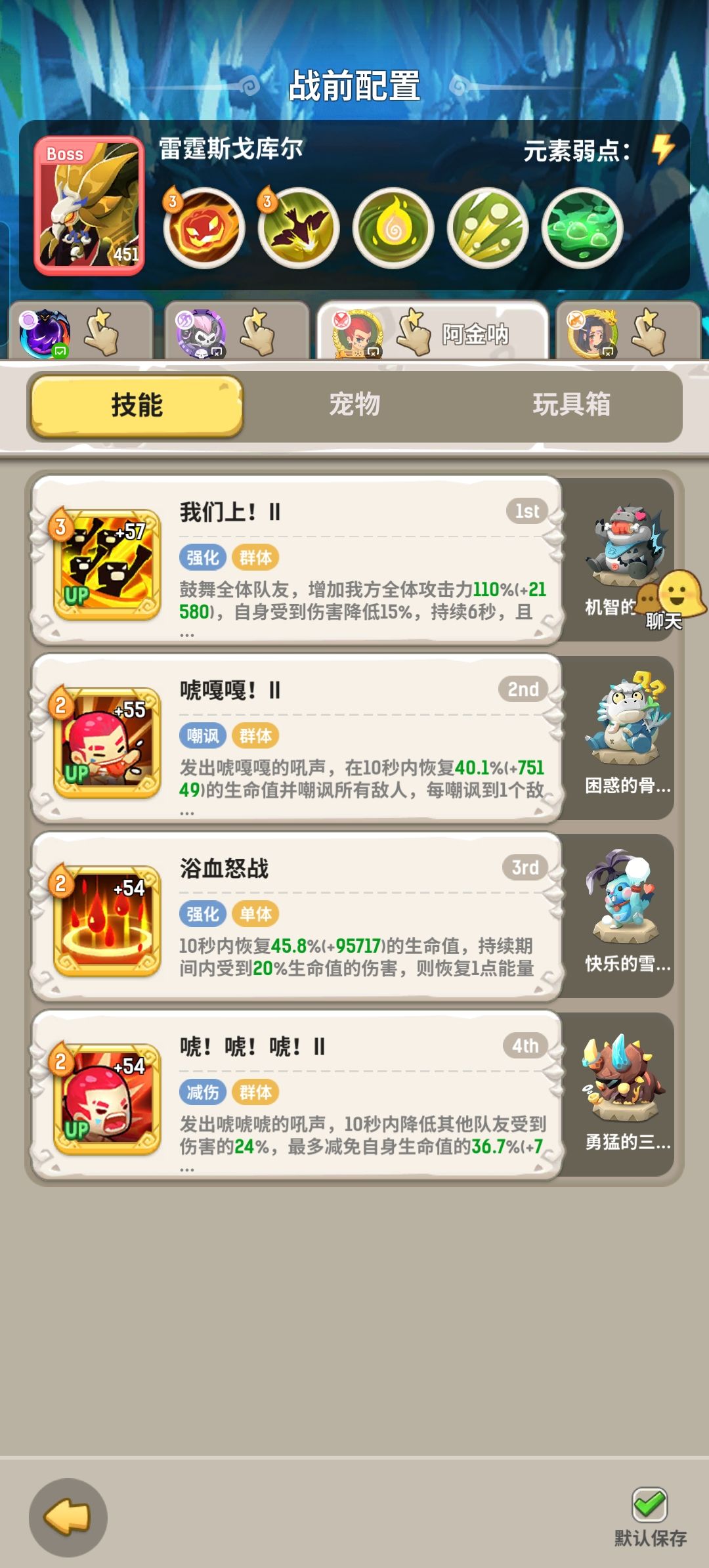View the green slime boss skill icon

583,227
